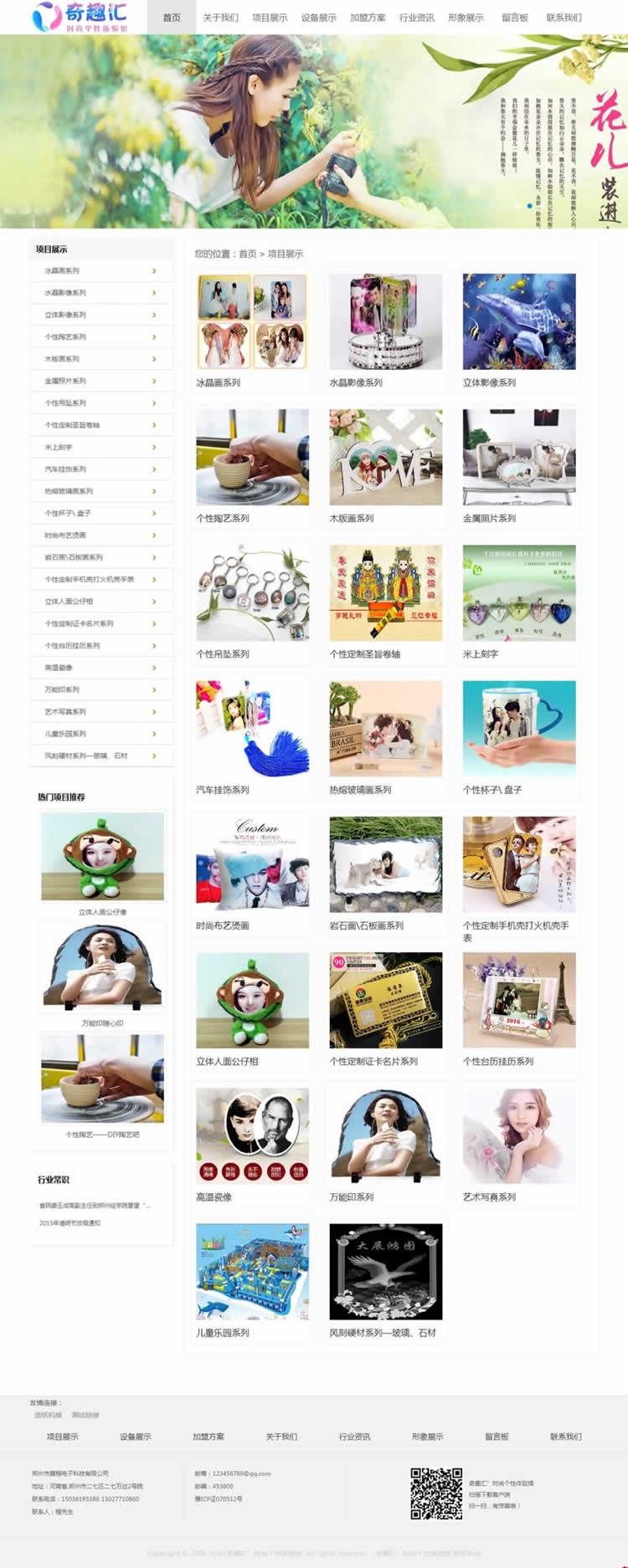Select 米上刻字 in the sidebar
This screenshot has width=628, height=1568.
pos(101,448)
